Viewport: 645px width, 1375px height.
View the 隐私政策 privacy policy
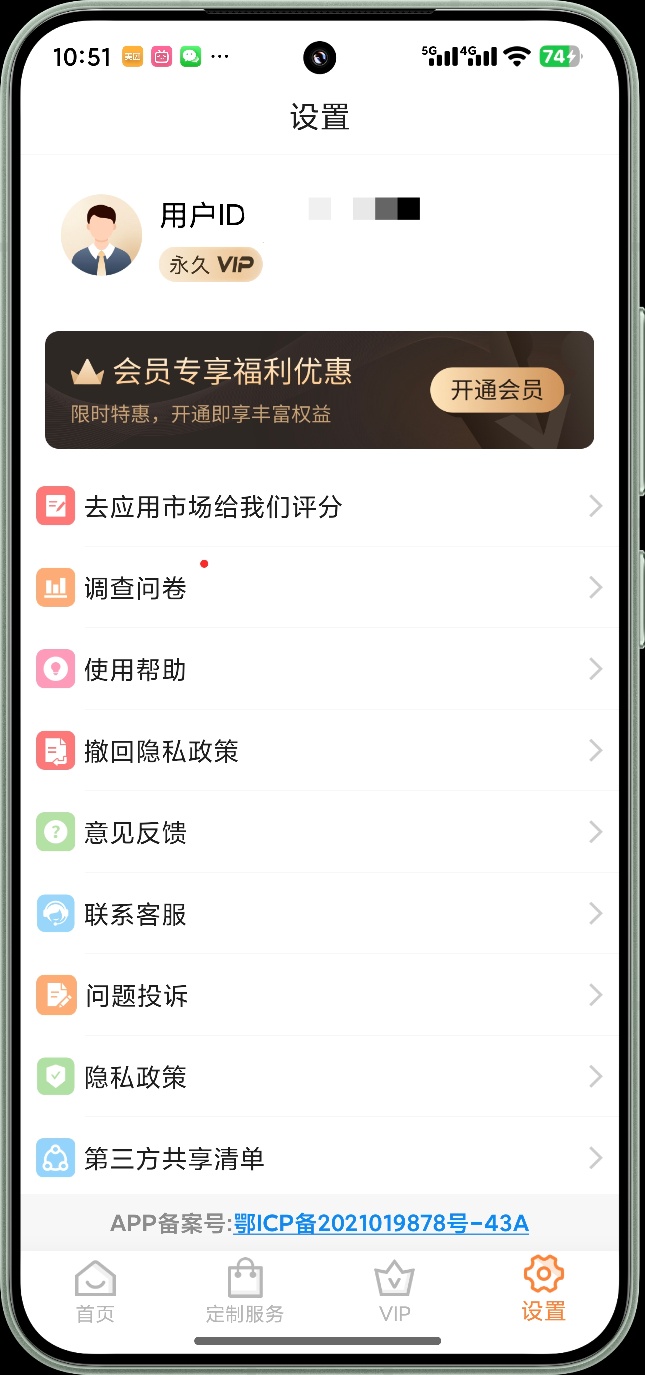[320, 1077]
